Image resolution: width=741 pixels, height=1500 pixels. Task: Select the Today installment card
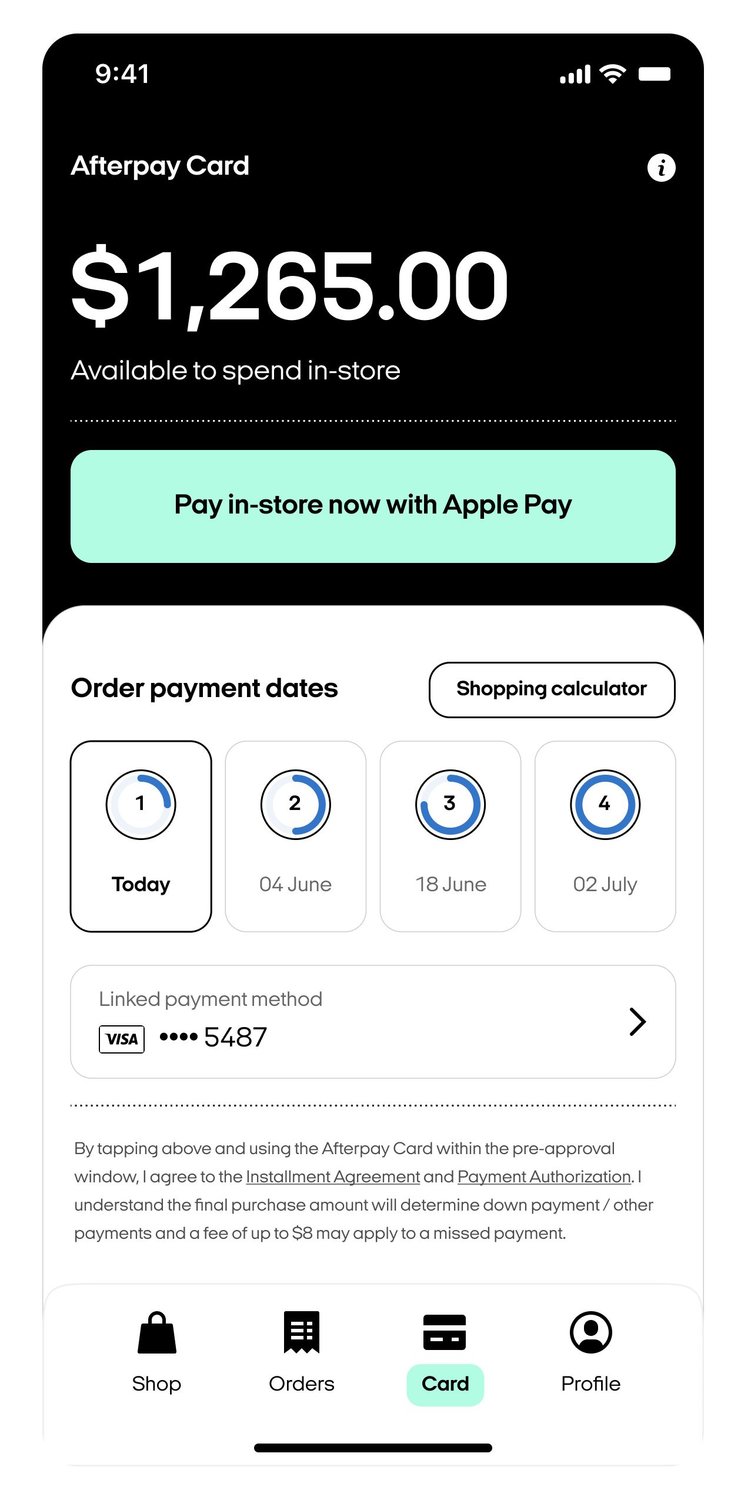pos(140,836)
